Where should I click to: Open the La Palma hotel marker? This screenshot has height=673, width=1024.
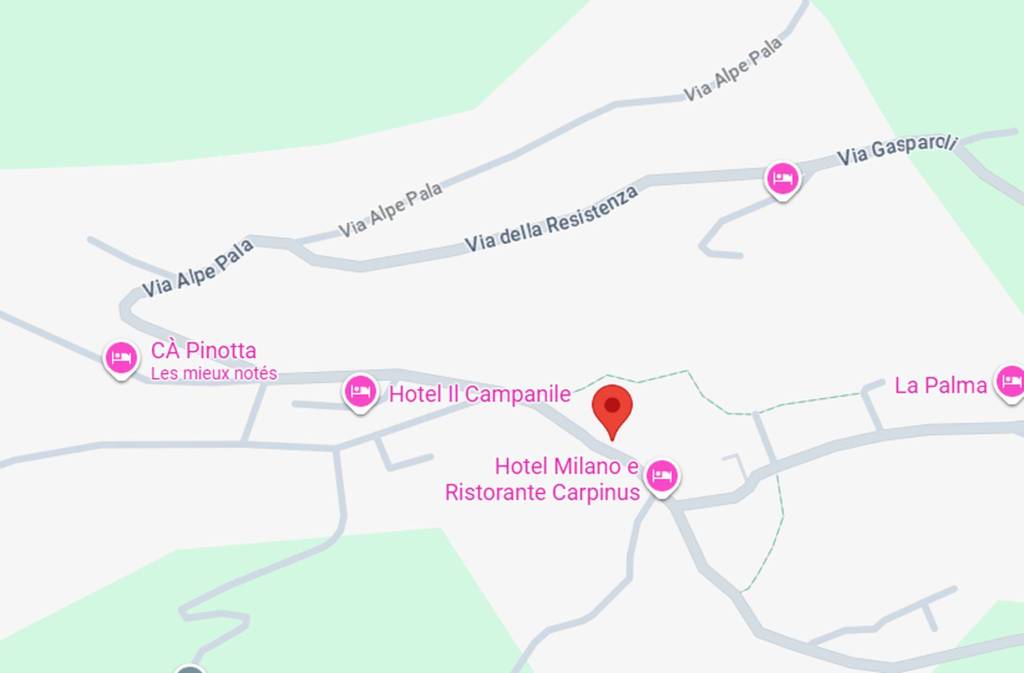click(x=1010, y=382)
